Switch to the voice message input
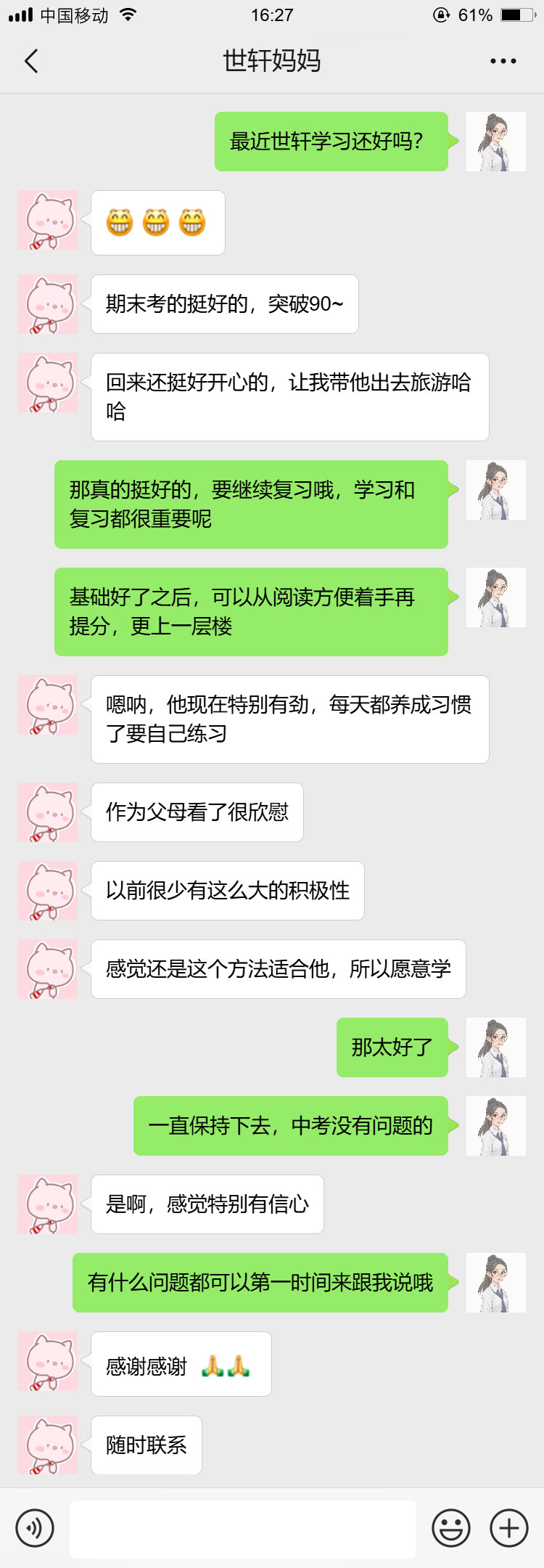The image size is (544, 1568). pos(35,1528)
